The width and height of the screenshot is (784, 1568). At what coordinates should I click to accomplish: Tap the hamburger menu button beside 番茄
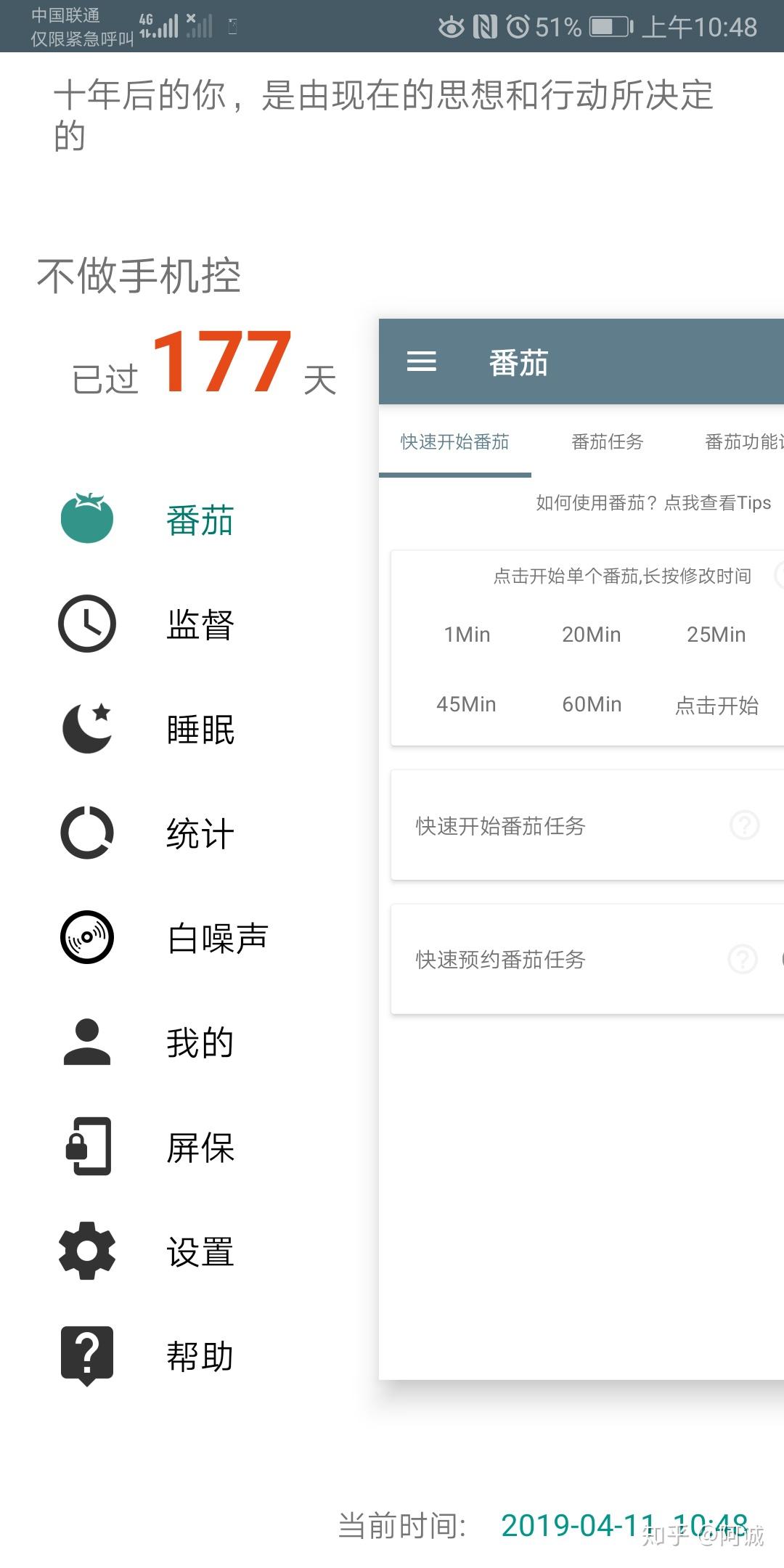[422, 362]
